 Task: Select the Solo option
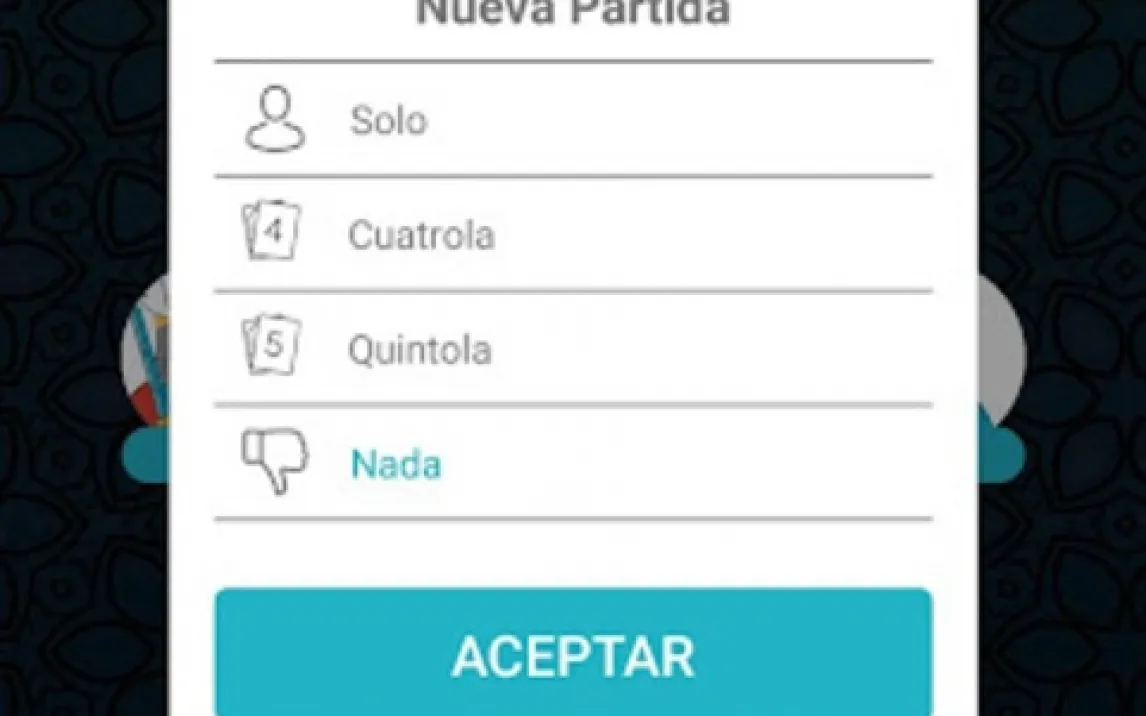(388, 121)
